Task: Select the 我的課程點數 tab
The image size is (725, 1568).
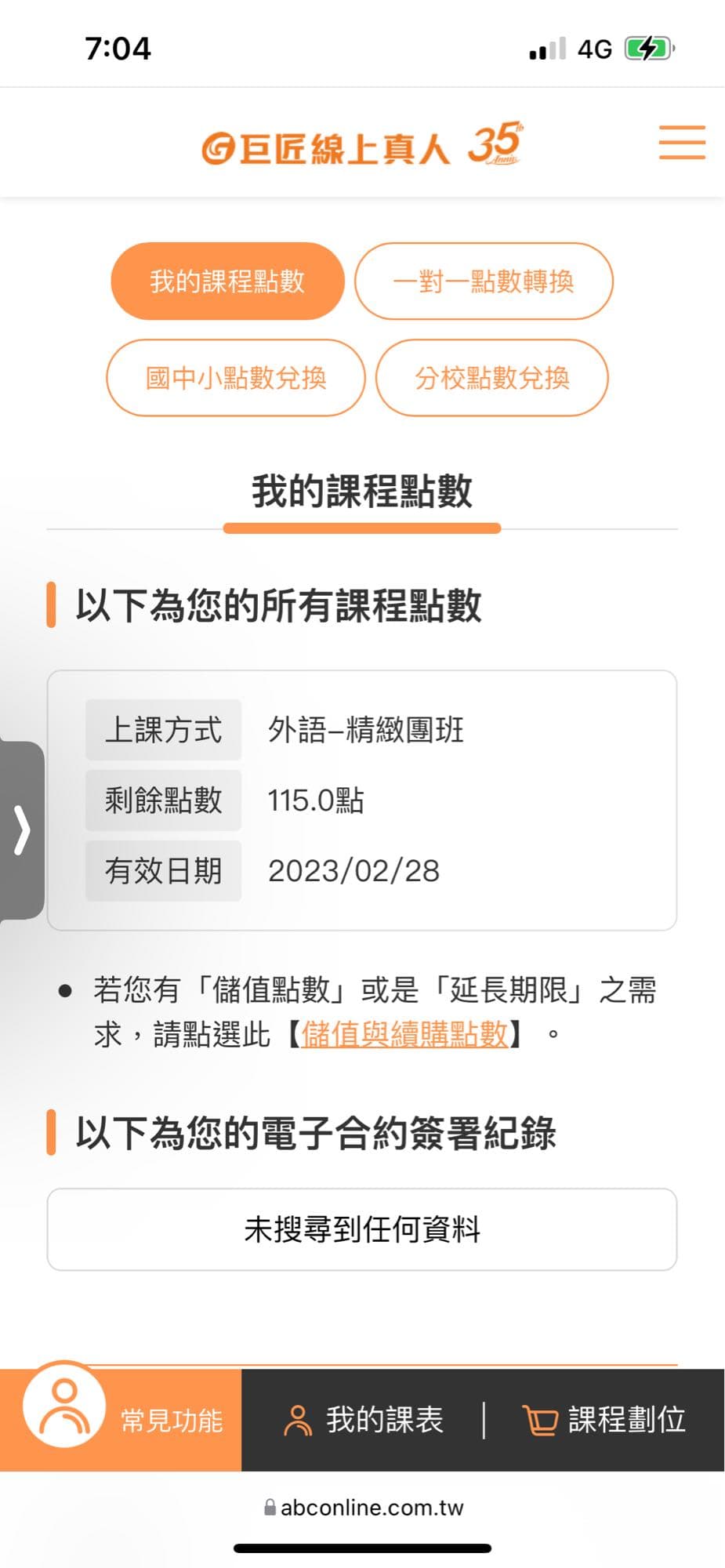Action: [x=227, y=281]
